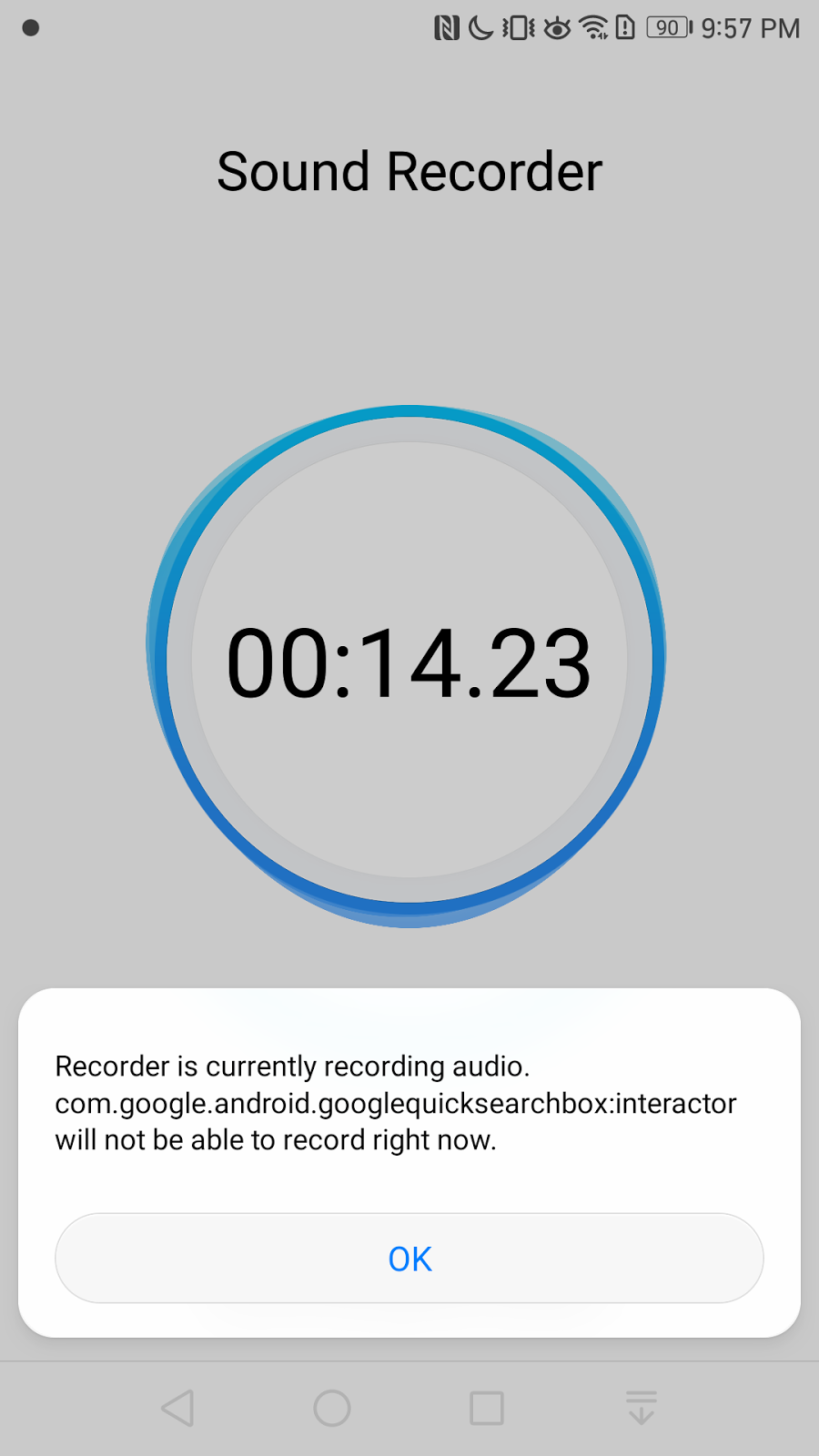Dismiss the recording dialog with OK
This screenshot has height=1456, width=819.
[x=409, y=1259]
